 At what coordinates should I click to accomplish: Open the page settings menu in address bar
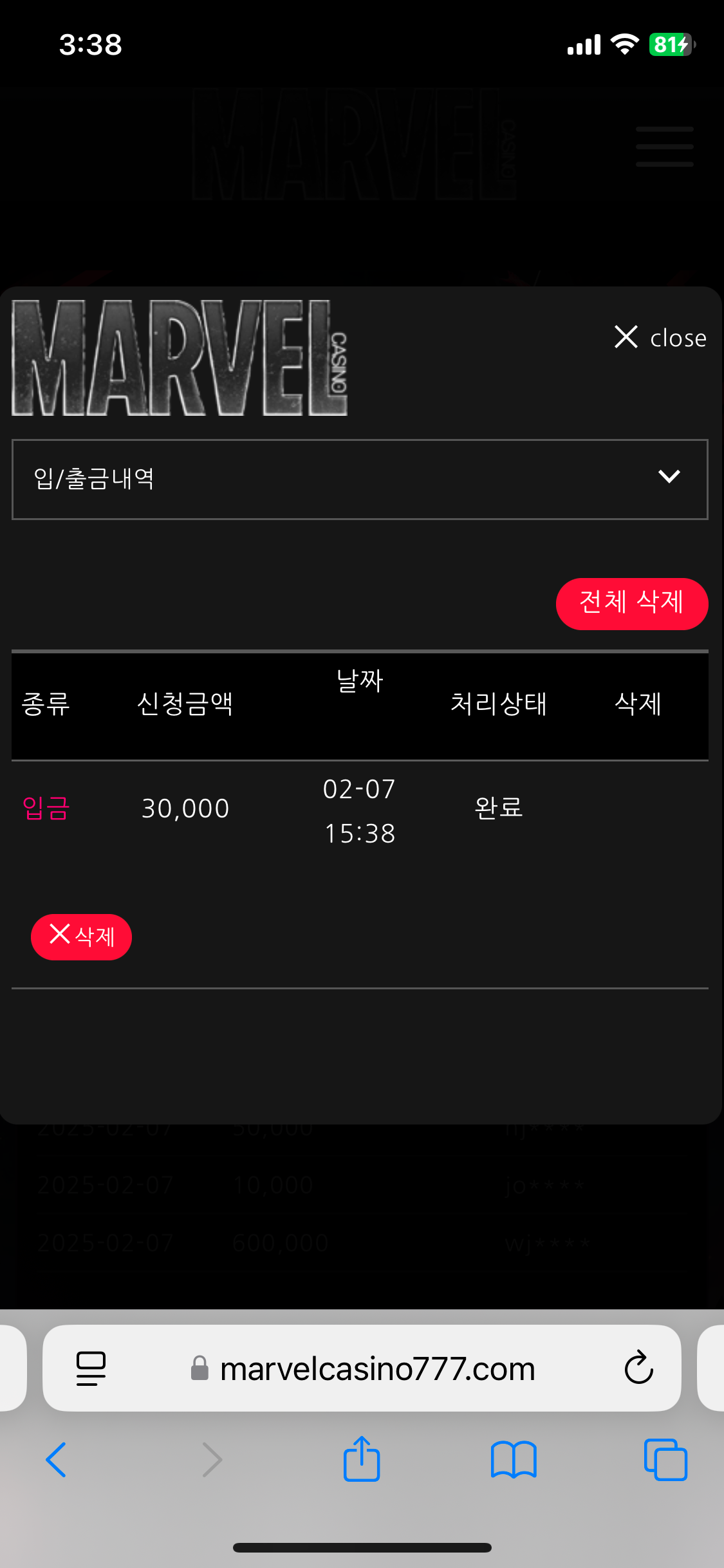tap(91, 1368)
